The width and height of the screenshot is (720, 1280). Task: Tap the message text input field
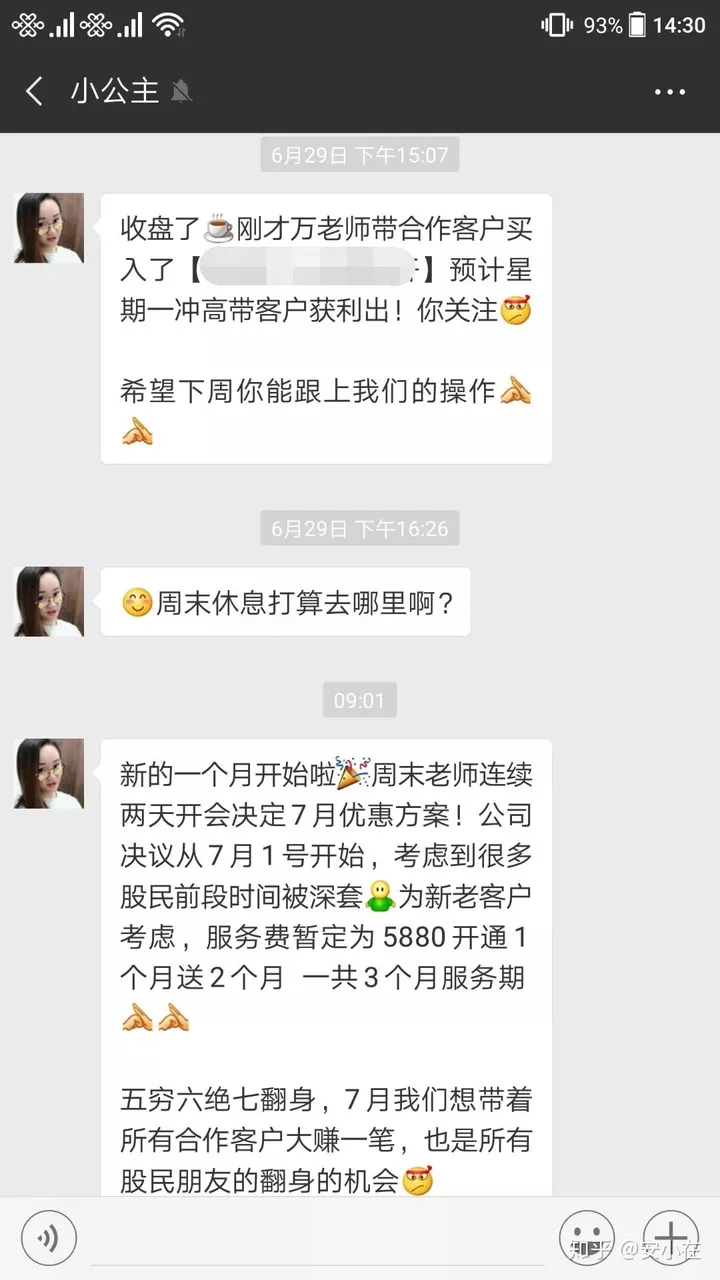point(318,1238)
